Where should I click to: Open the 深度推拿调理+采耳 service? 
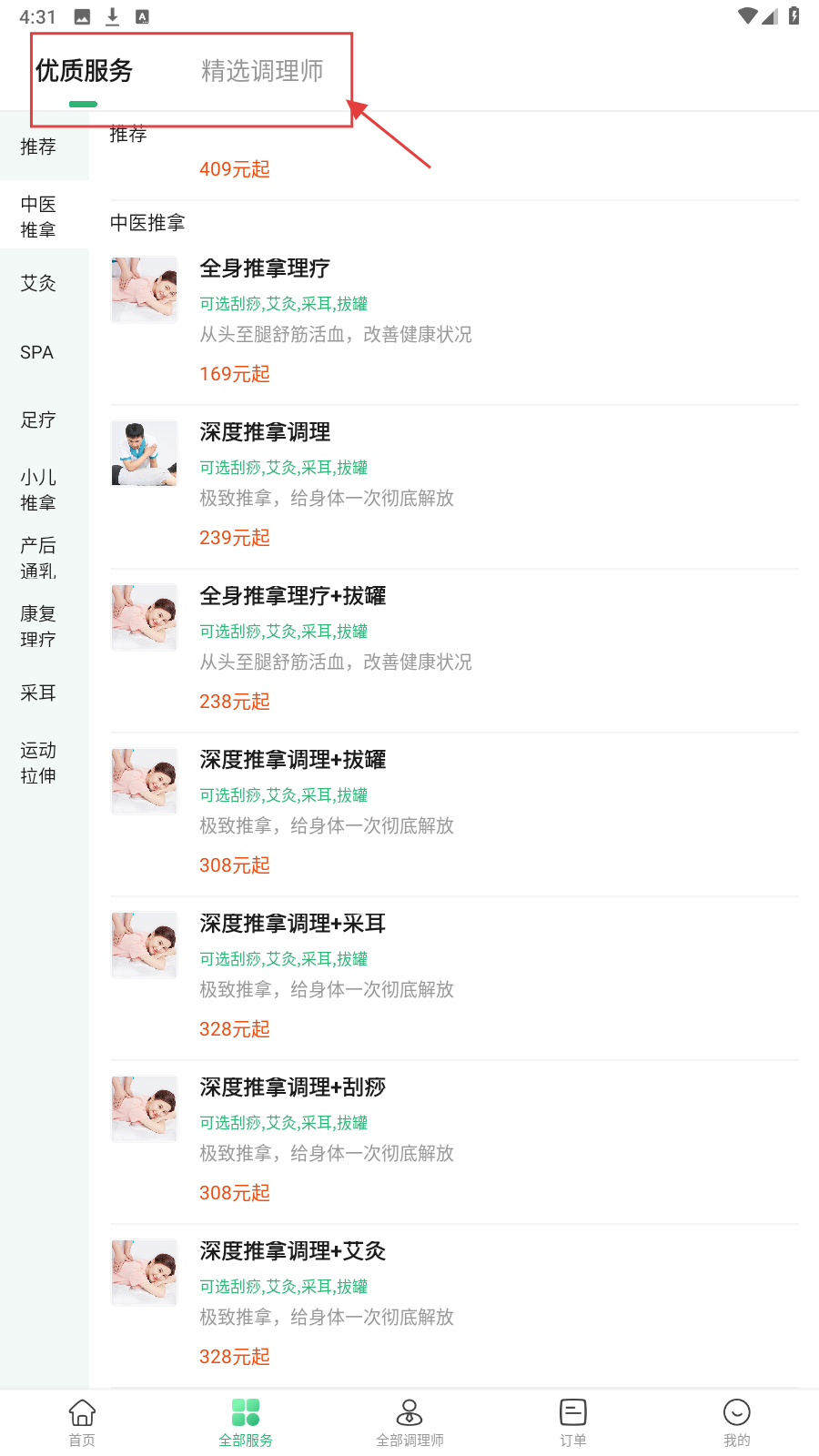tap(453, 974)
